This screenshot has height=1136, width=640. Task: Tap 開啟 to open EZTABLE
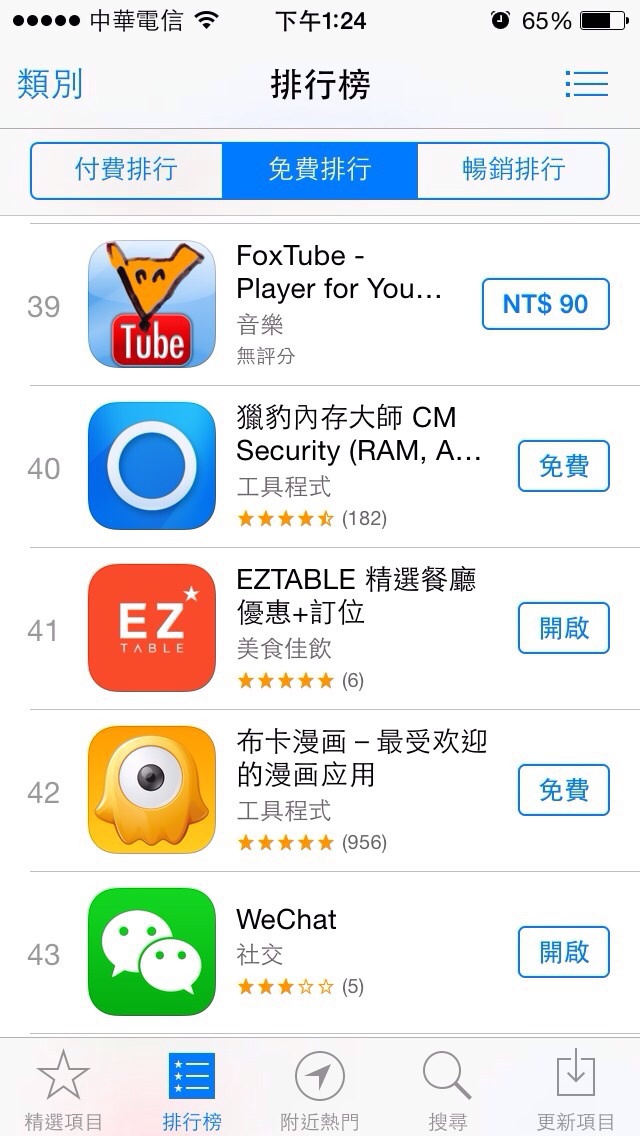point(564,628)
